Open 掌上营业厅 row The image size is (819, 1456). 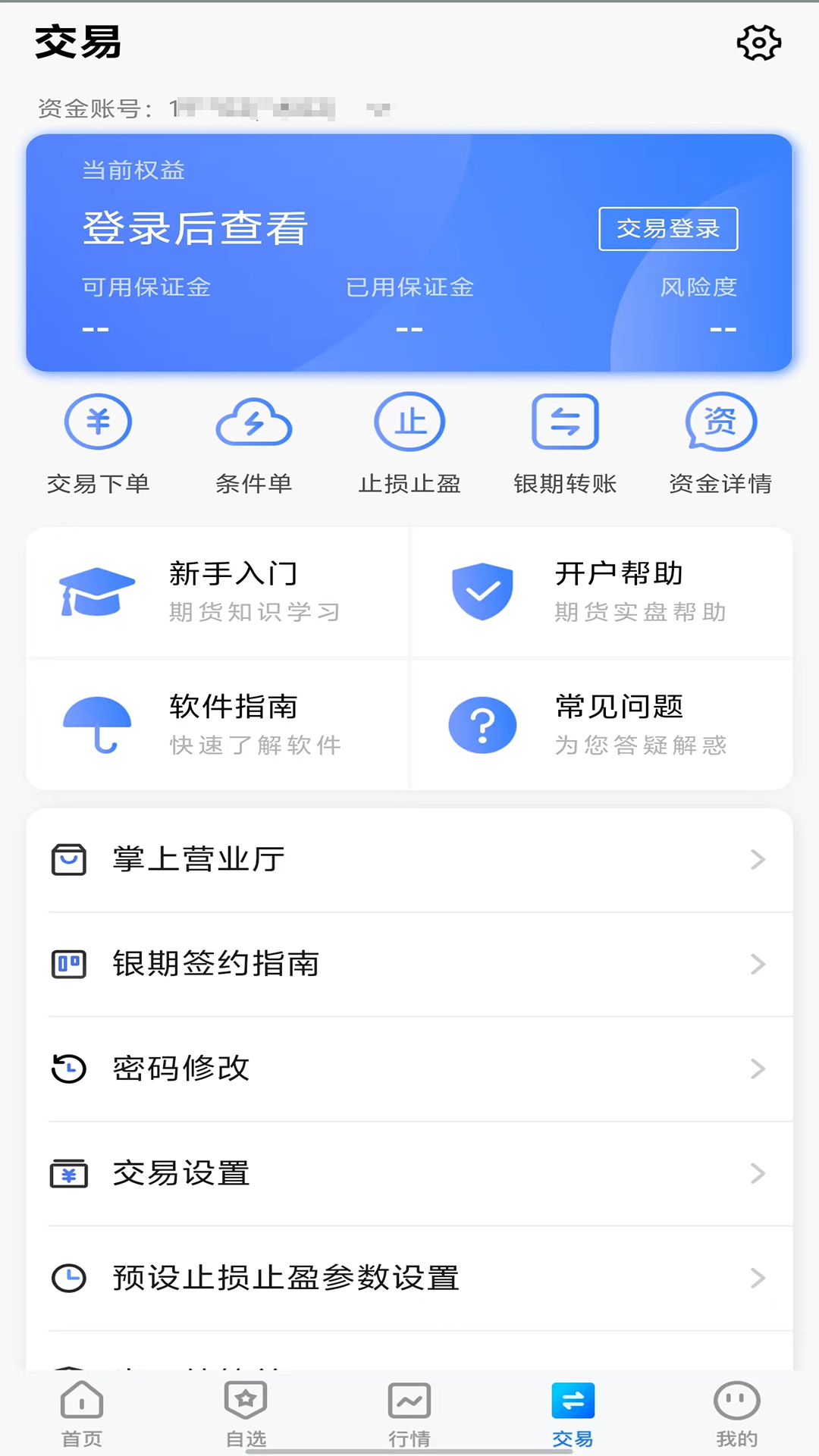[x=409, y=860]
